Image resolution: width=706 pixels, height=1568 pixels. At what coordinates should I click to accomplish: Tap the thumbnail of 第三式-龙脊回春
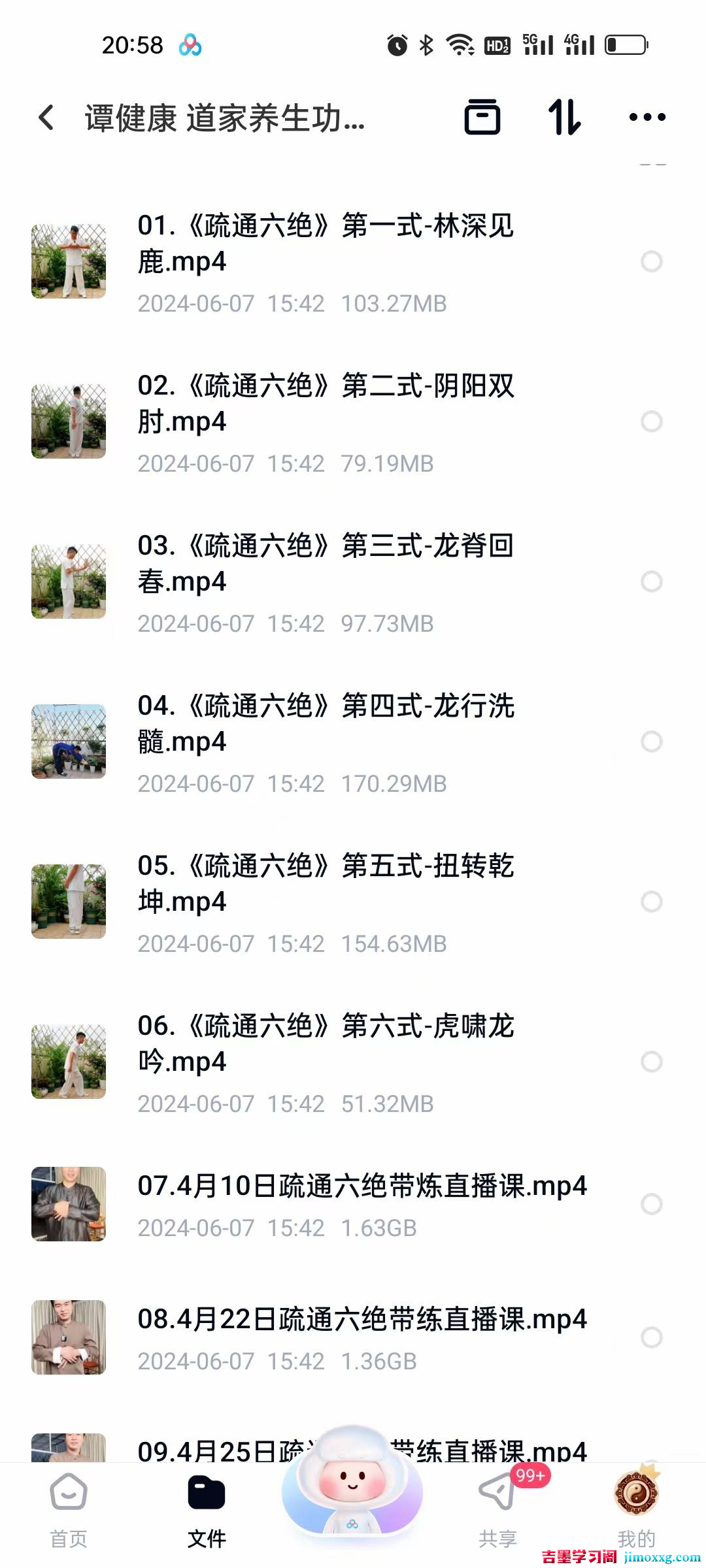[x=68, y=580]
